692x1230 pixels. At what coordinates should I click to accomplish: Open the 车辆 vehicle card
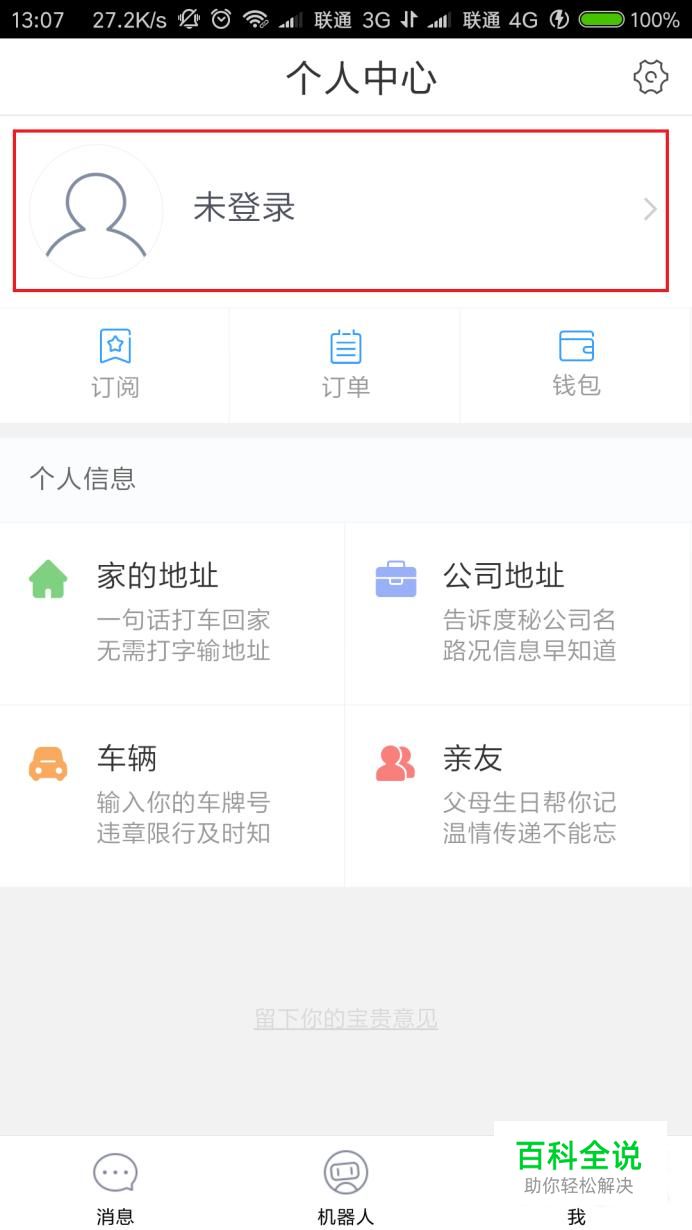(172, 796)
